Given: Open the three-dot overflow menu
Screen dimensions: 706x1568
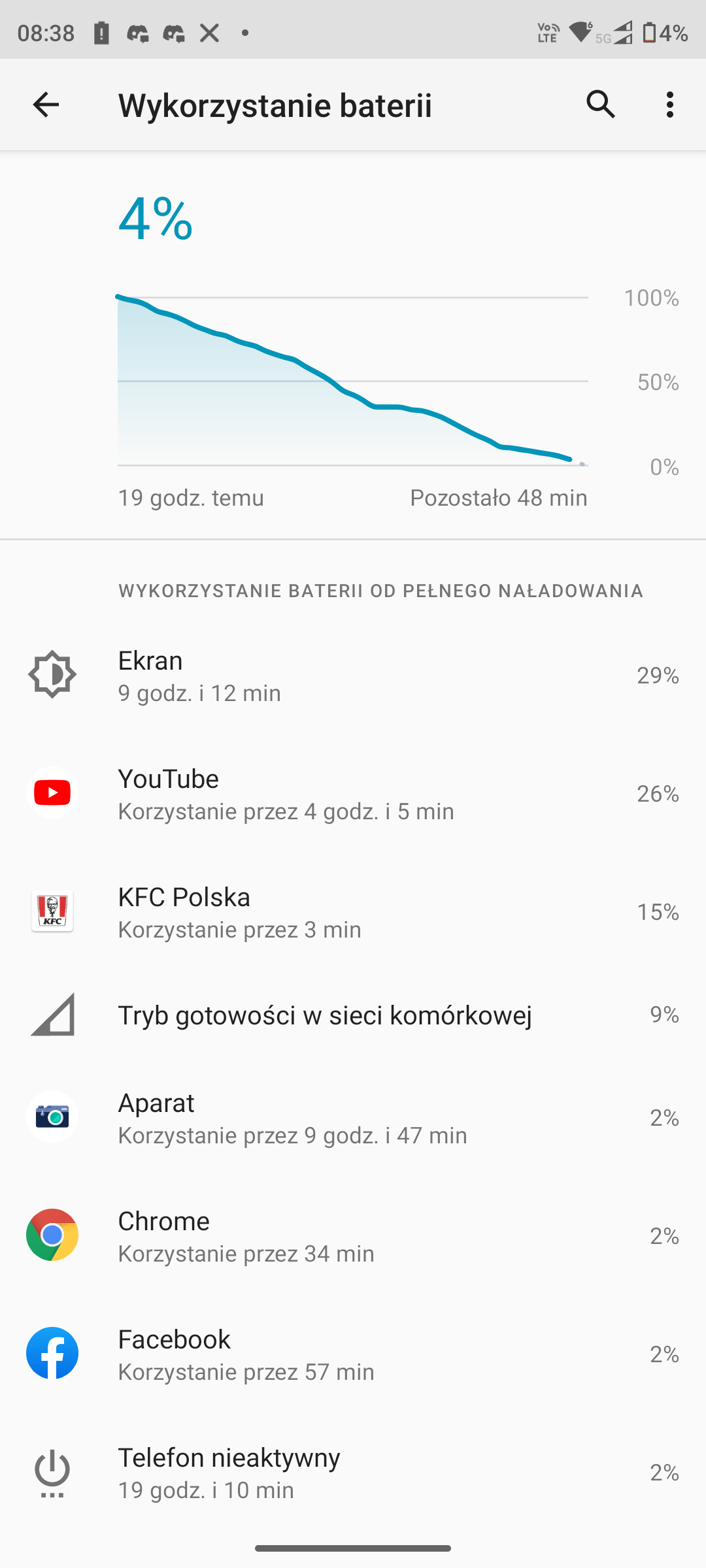Looking at the screenshot, I should [670, 105].
